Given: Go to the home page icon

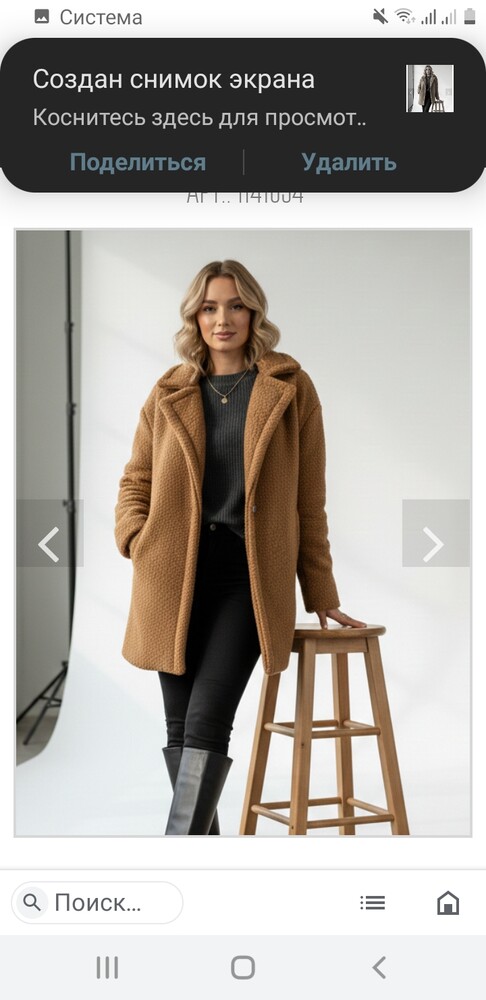Looking at the screenshot, I should [x=448, y=902].
